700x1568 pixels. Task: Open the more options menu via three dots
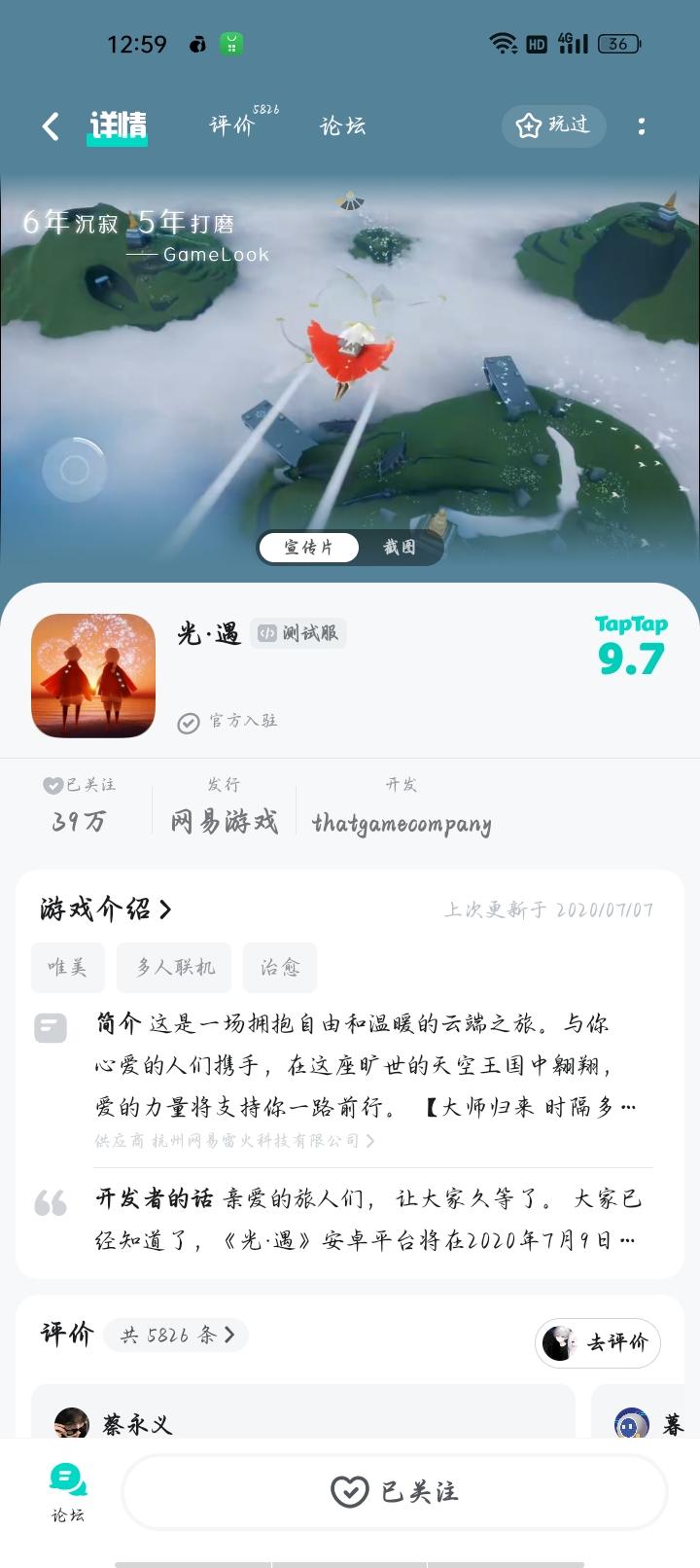click(642, 126)
